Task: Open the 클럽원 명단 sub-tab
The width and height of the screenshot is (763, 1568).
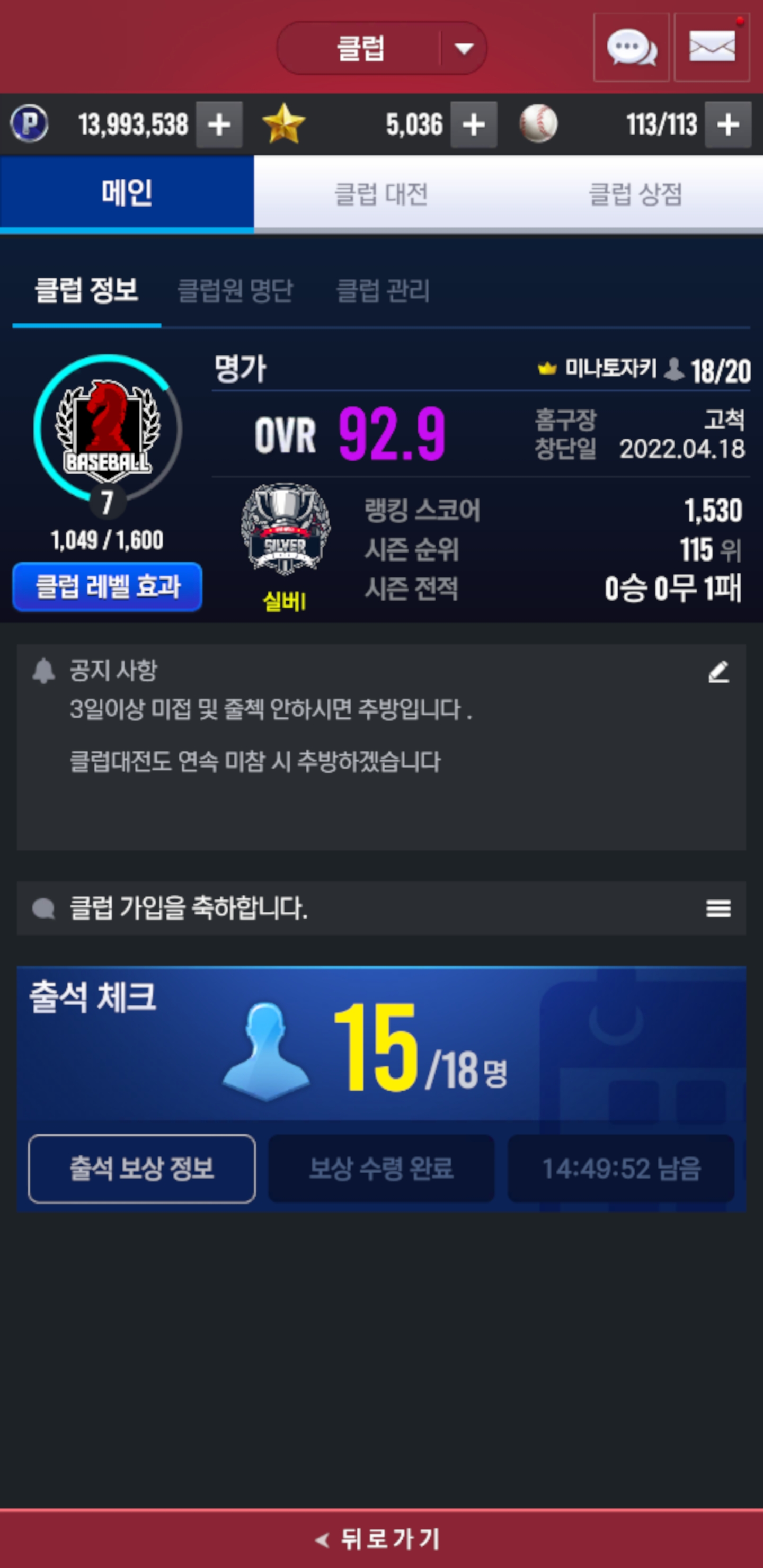Action: tap(235, 290)
